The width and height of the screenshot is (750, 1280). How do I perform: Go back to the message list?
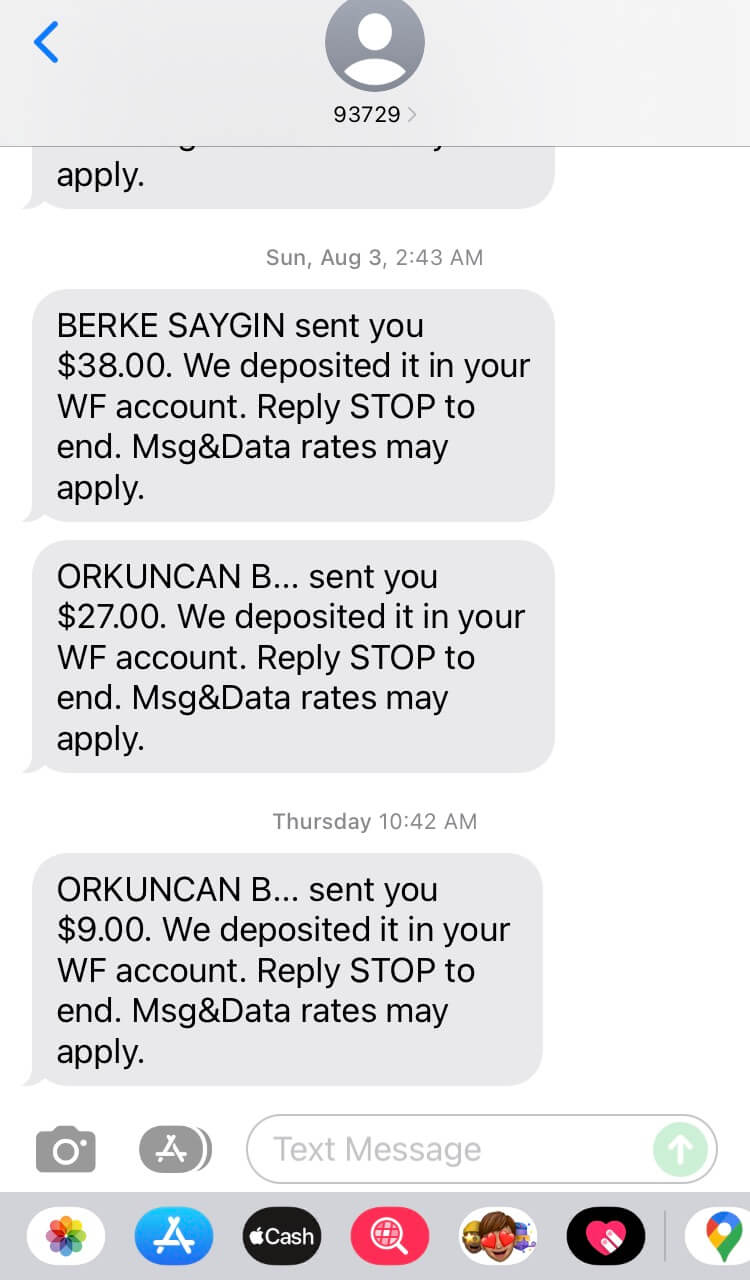coord(46,43)
